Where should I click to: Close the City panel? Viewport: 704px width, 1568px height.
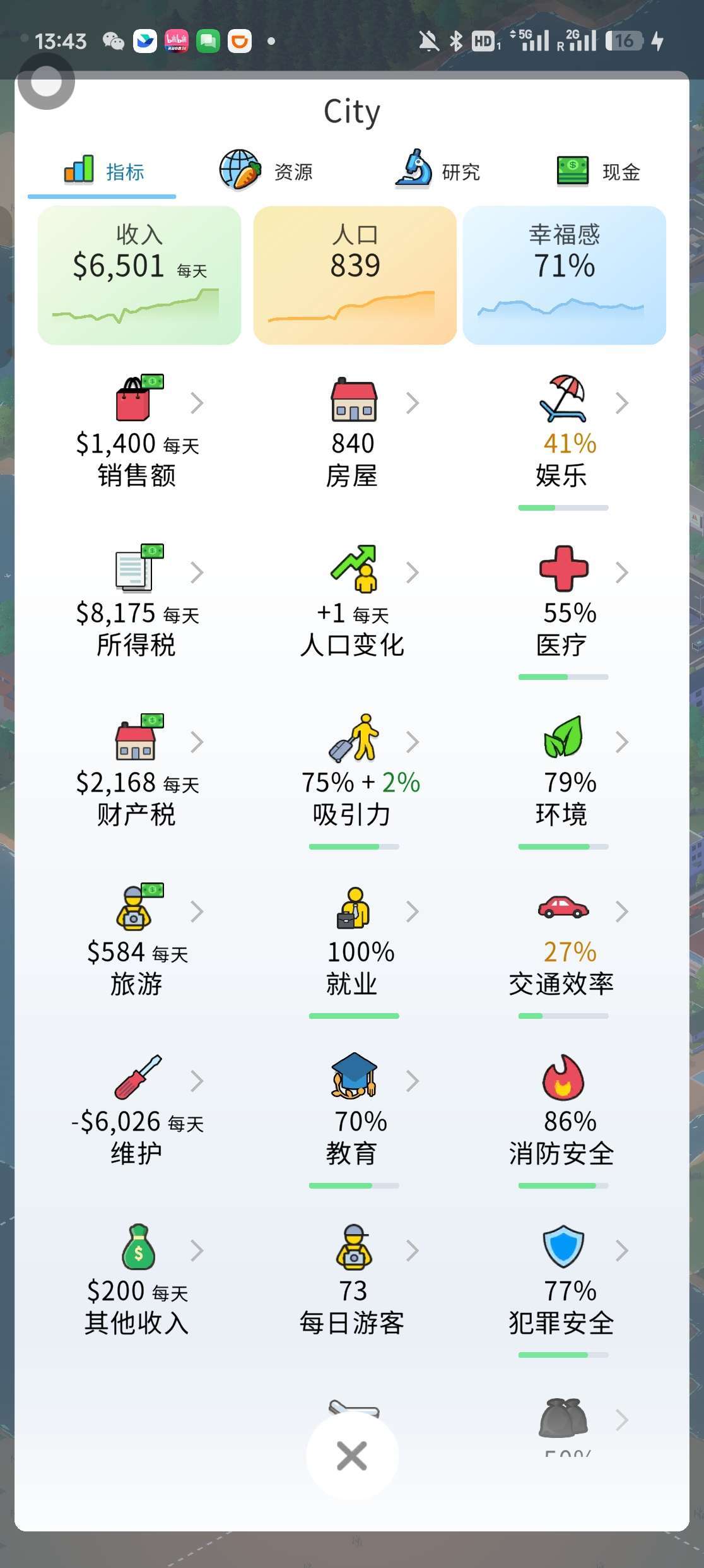pyautogui.click(x=352, y=1456)
